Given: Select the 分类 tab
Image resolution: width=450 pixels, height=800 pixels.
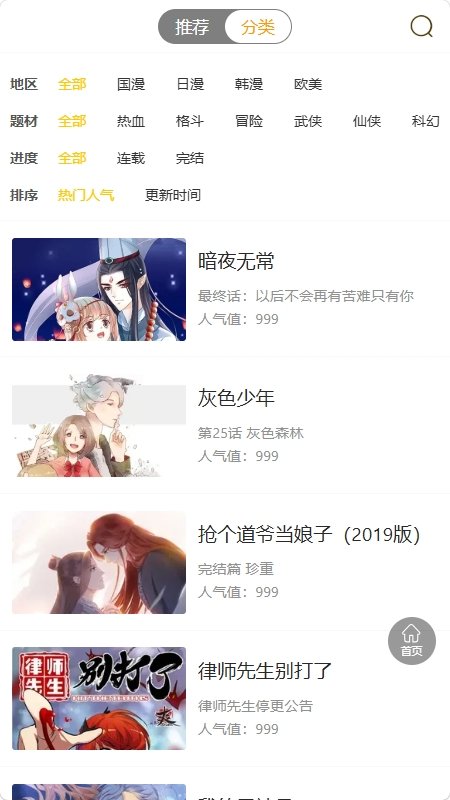Looking at the screenshot, I should 258,27.
